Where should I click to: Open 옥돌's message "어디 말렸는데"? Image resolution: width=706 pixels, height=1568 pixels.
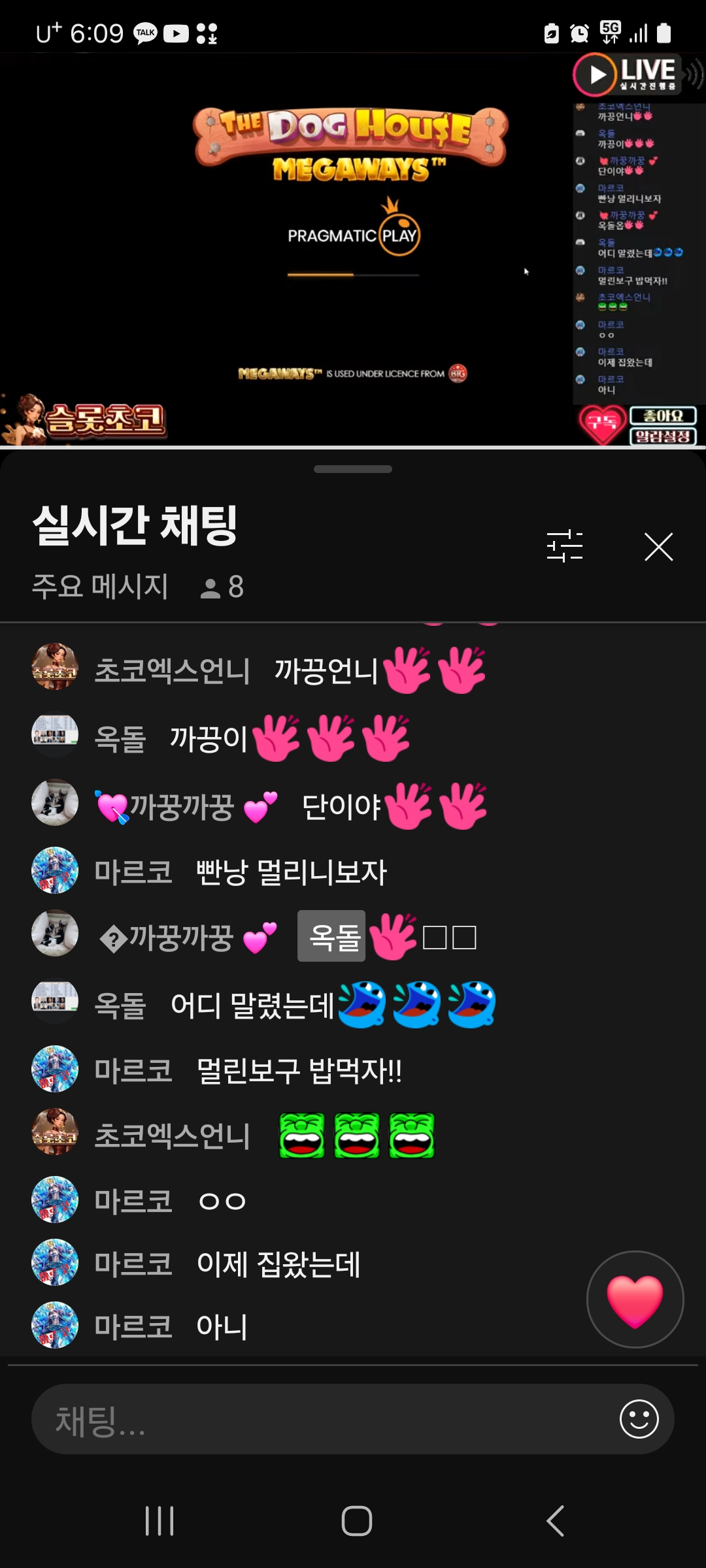coord(252,1005)
